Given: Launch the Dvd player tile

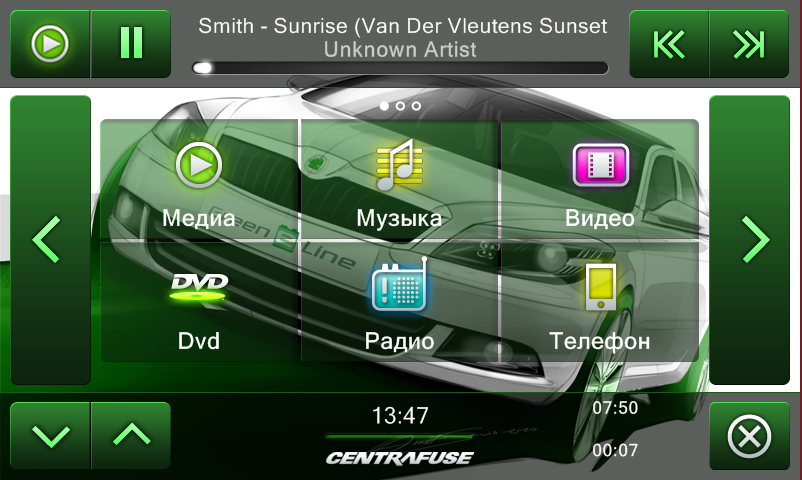Looking at the screenshot, I should [199, 302].
